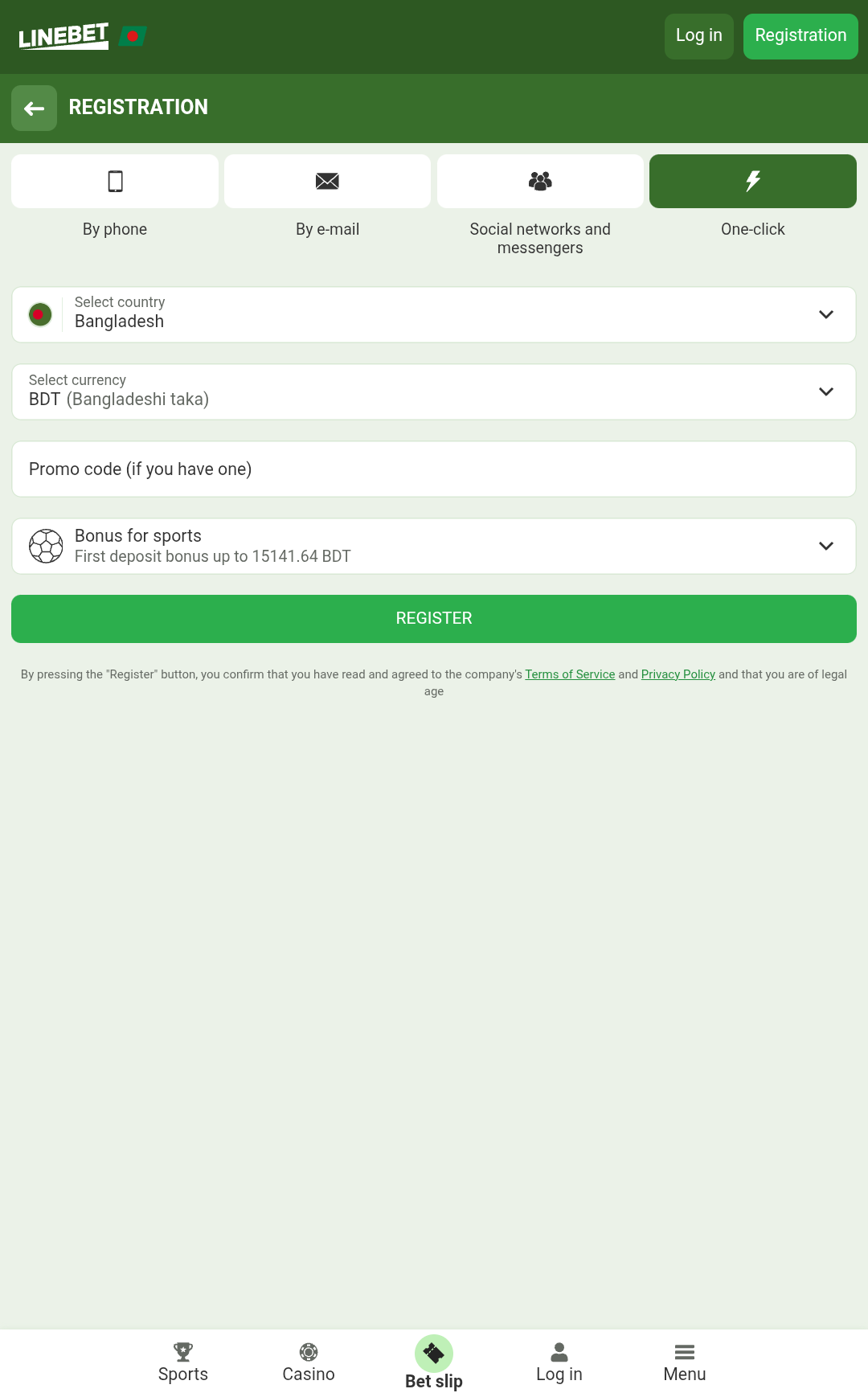Open the Menu tab
Viewport: 868px width, 1397px height.
[685, 1362]
